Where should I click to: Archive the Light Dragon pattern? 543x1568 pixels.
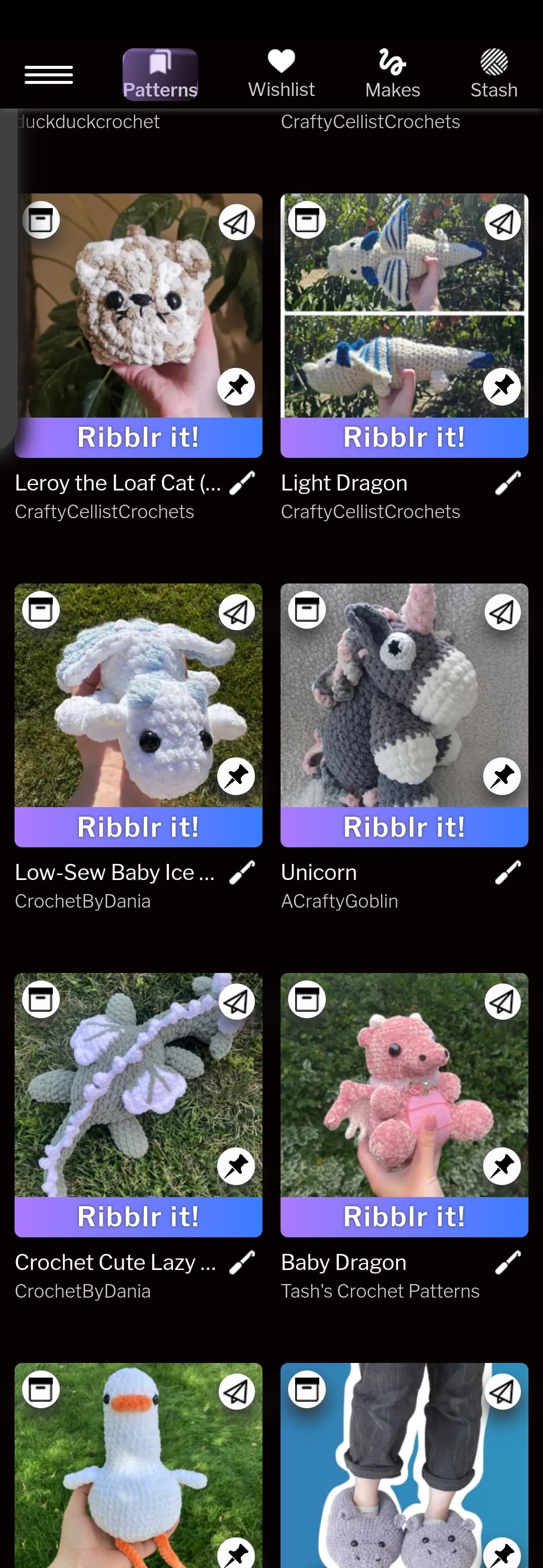(307, 220)
